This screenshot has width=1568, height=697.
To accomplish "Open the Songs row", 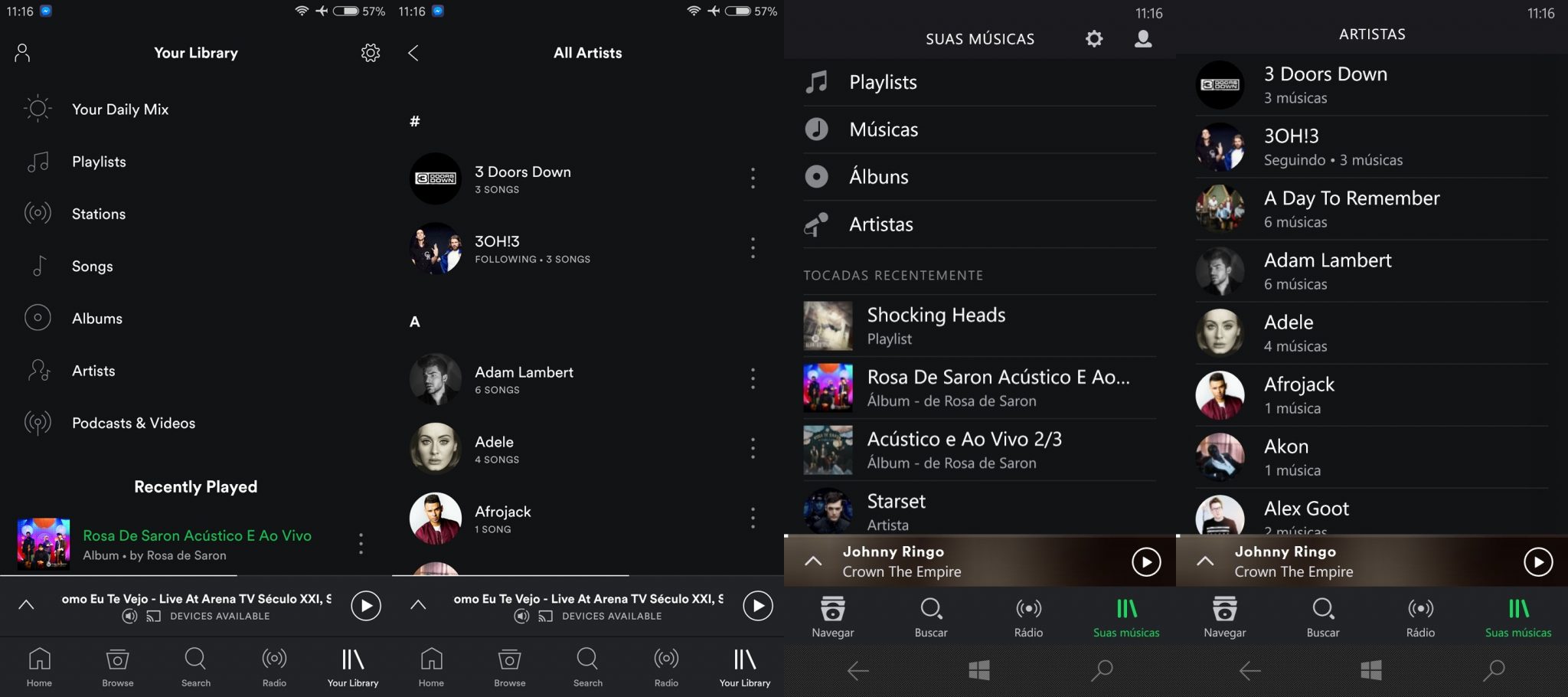I will coord(92,266).
